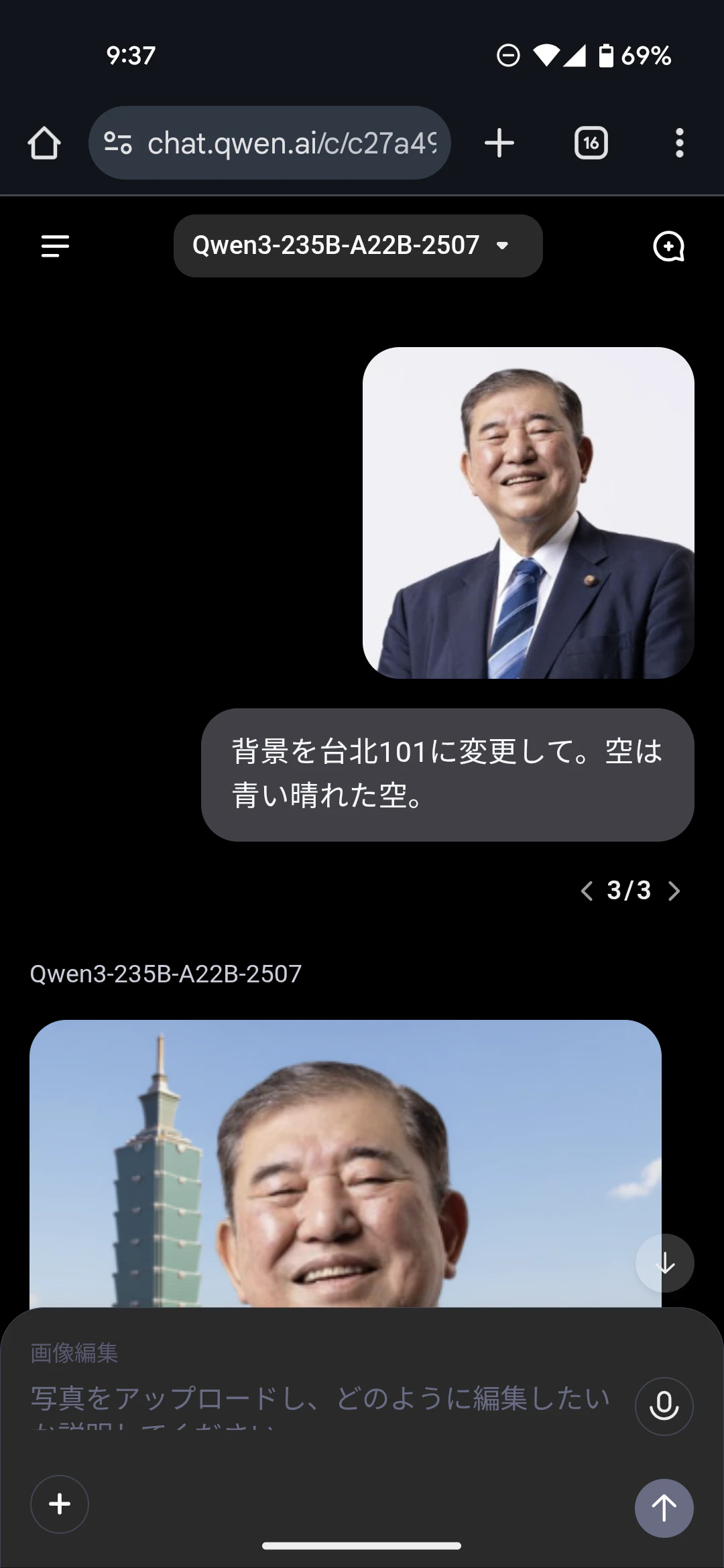Go to previous response with left chevron
Image resolution: width=724 pixels, height=1568 pixels.
click(x=586, y=891)
